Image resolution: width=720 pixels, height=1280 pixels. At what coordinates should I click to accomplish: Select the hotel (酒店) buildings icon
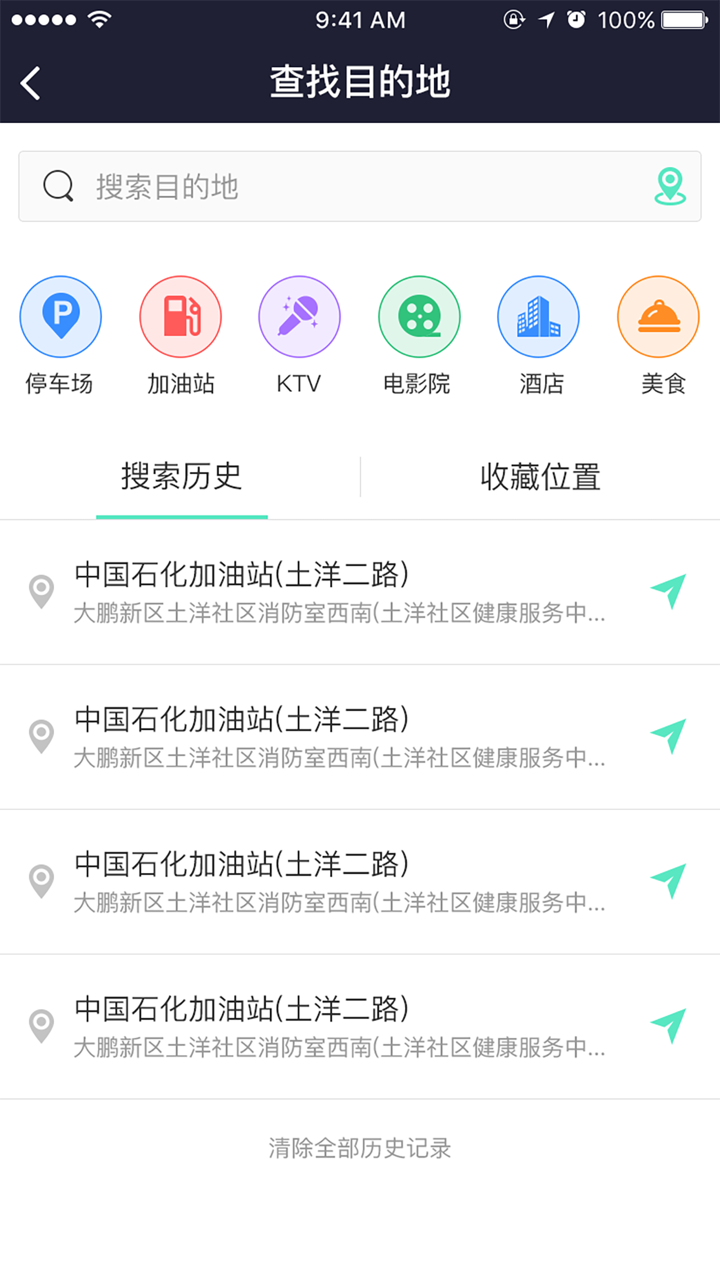click(539, 315)
